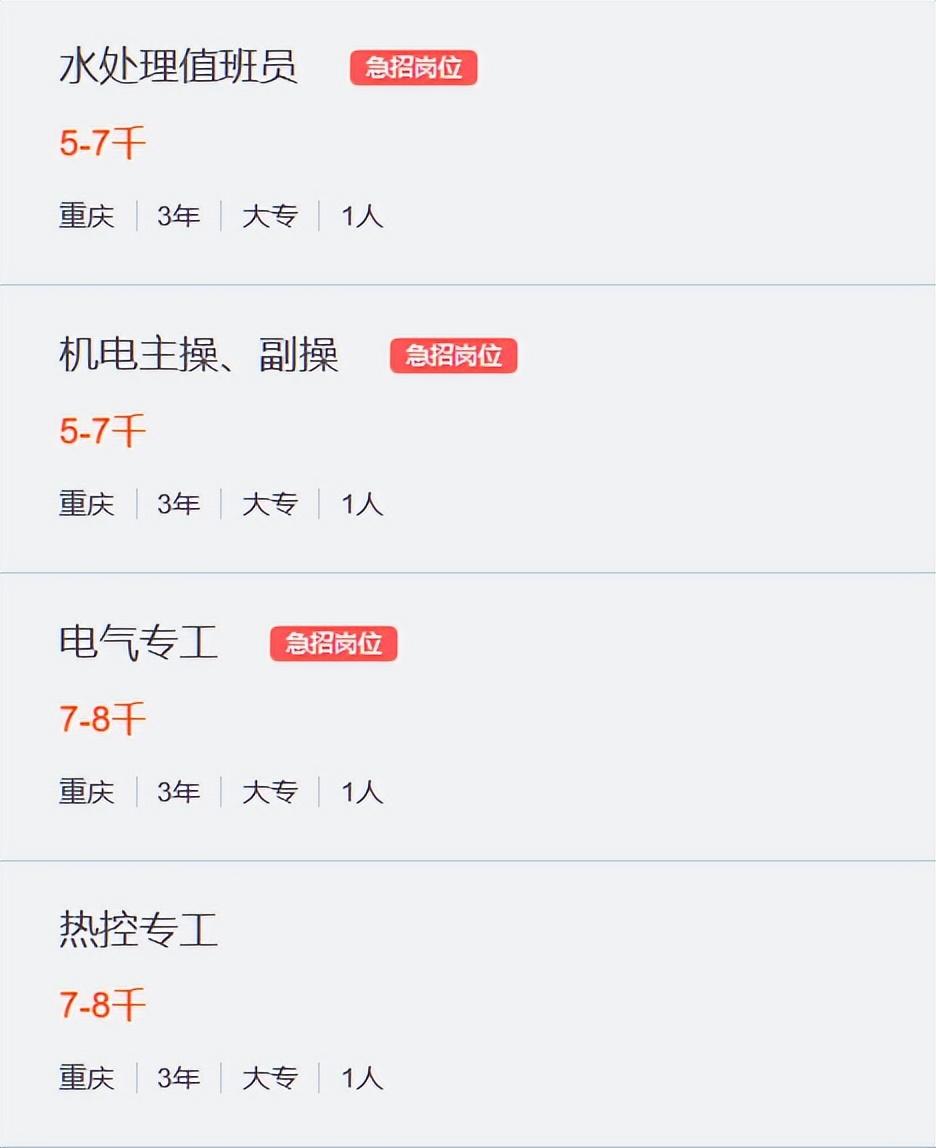The image size is (936, 1148).
Task: View the 机电主操、副操 job posting
Action: [198, 355]
